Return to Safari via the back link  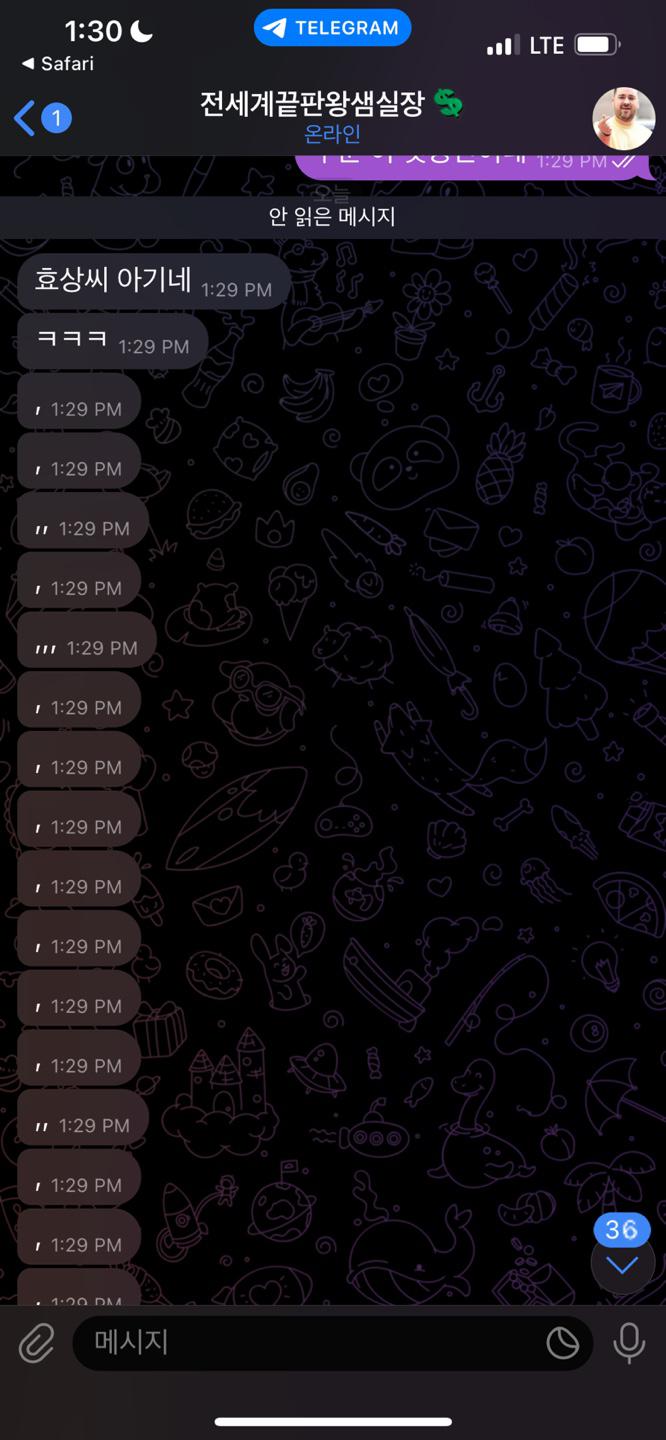(x=58, y=64)
